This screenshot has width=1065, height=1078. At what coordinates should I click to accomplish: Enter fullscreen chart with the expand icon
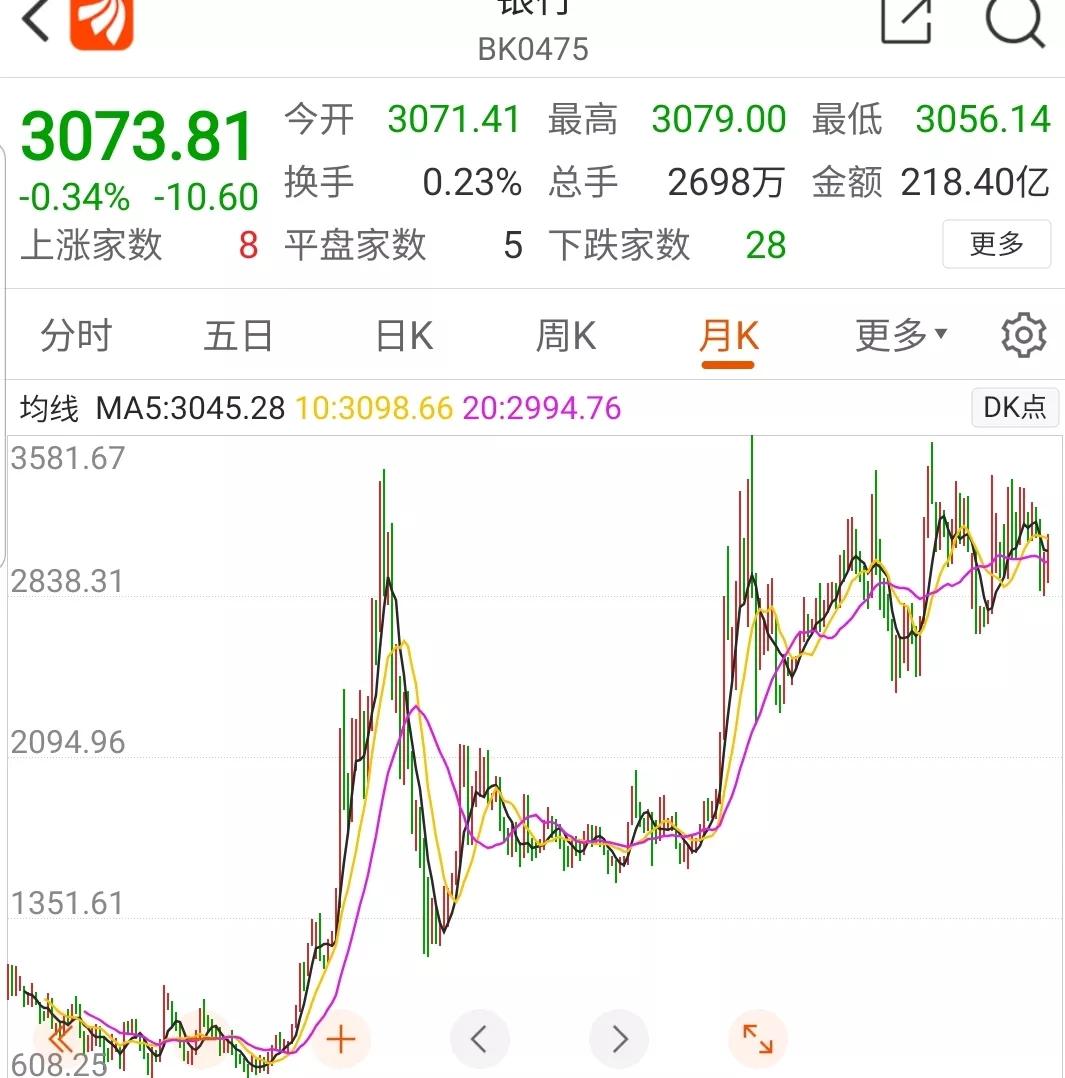(x=757, y=1040)
